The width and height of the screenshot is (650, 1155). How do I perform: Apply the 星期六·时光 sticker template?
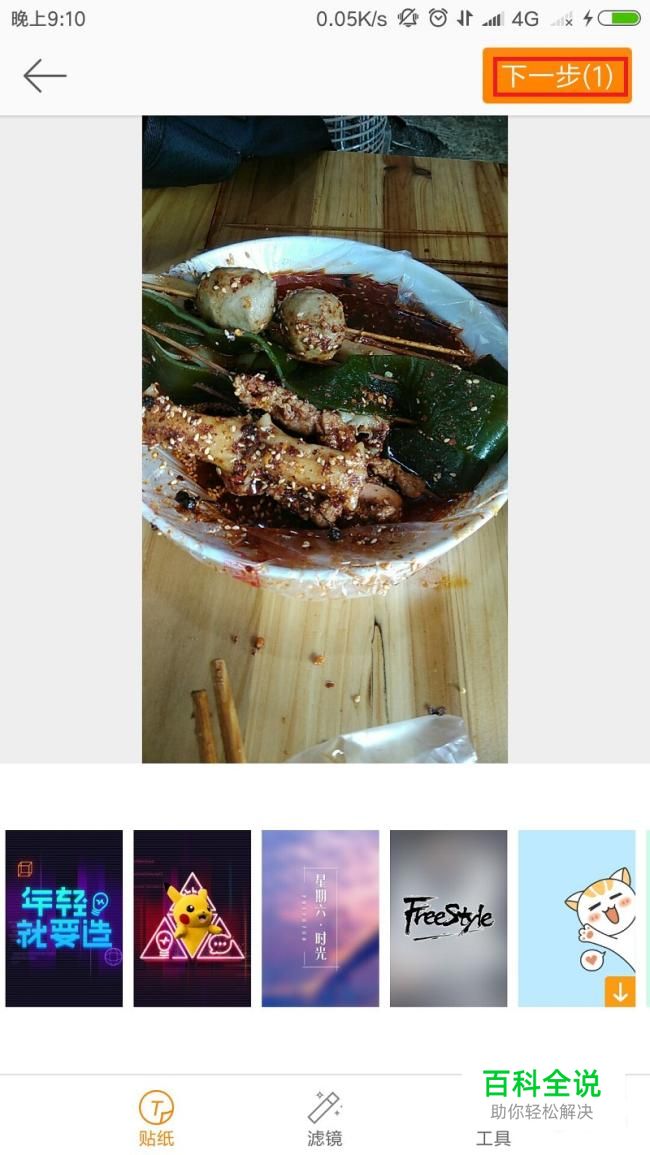pos(321,918)
